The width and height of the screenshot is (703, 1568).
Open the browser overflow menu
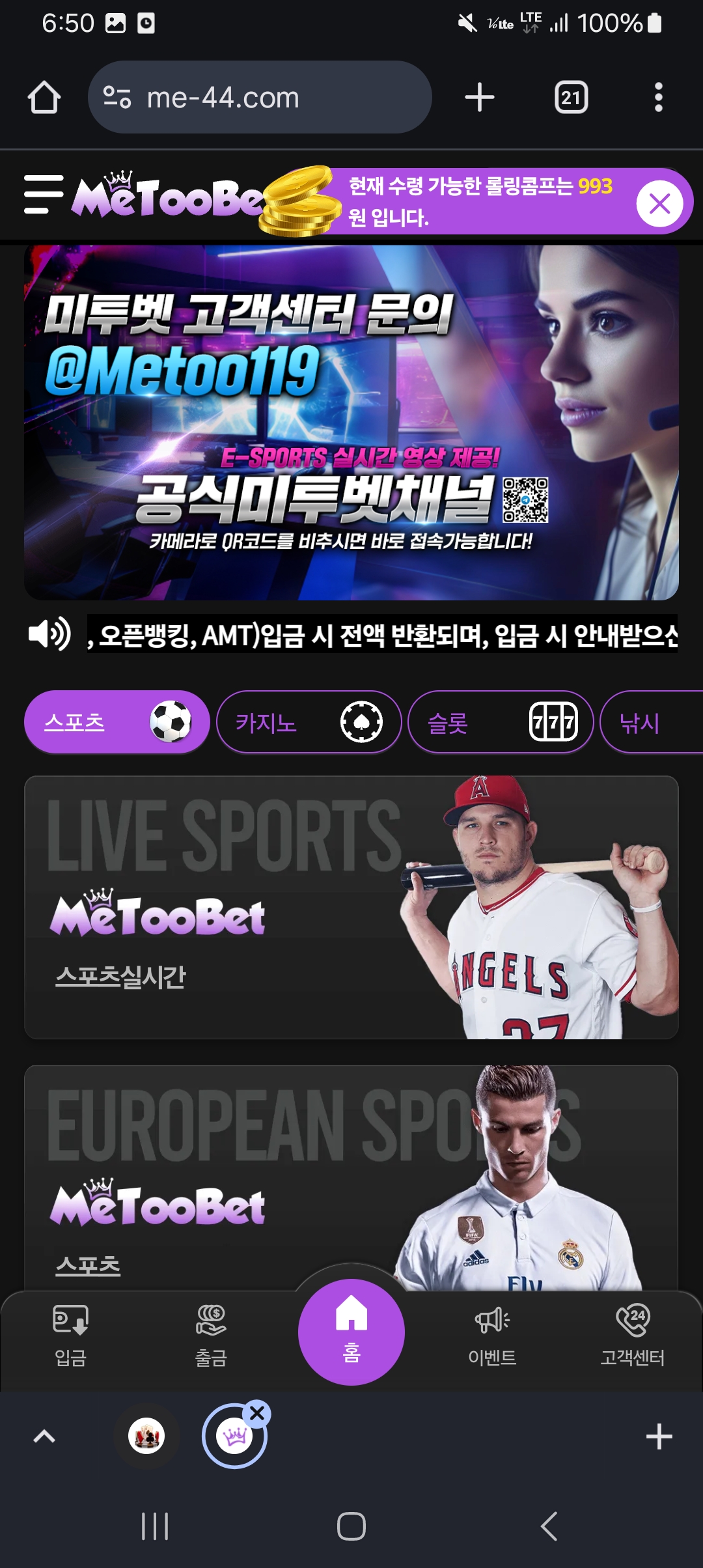pos(658,98)
